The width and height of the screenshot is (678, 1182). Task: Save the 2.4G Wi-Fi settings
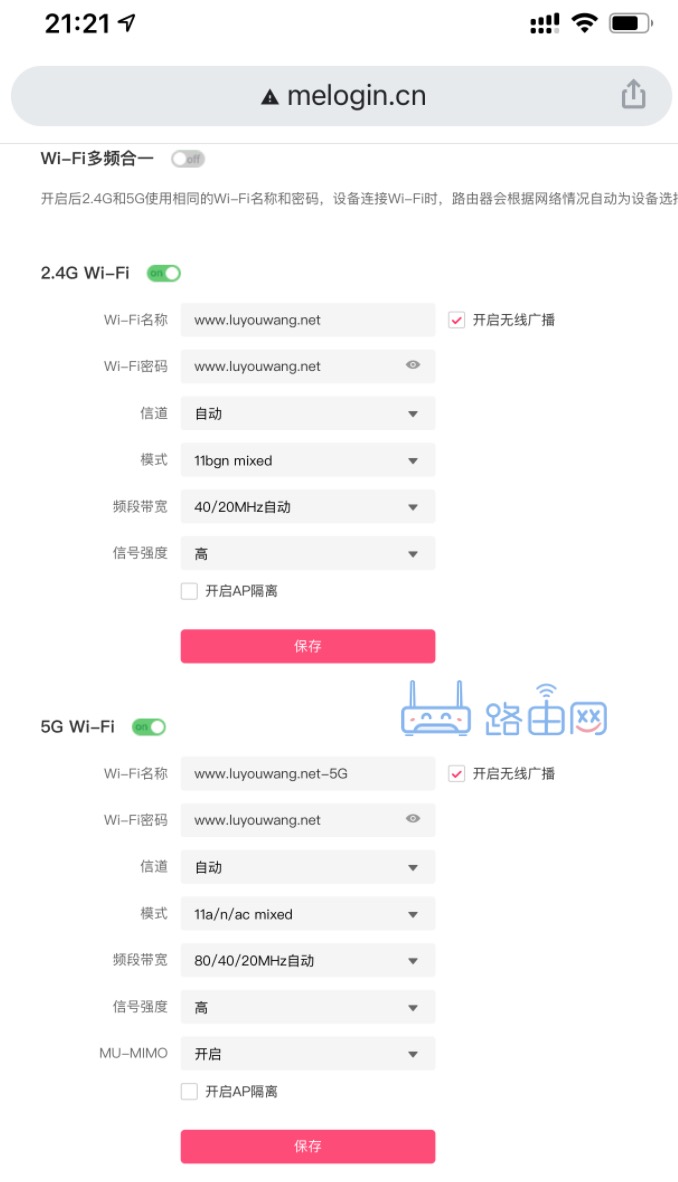[307, 646]
